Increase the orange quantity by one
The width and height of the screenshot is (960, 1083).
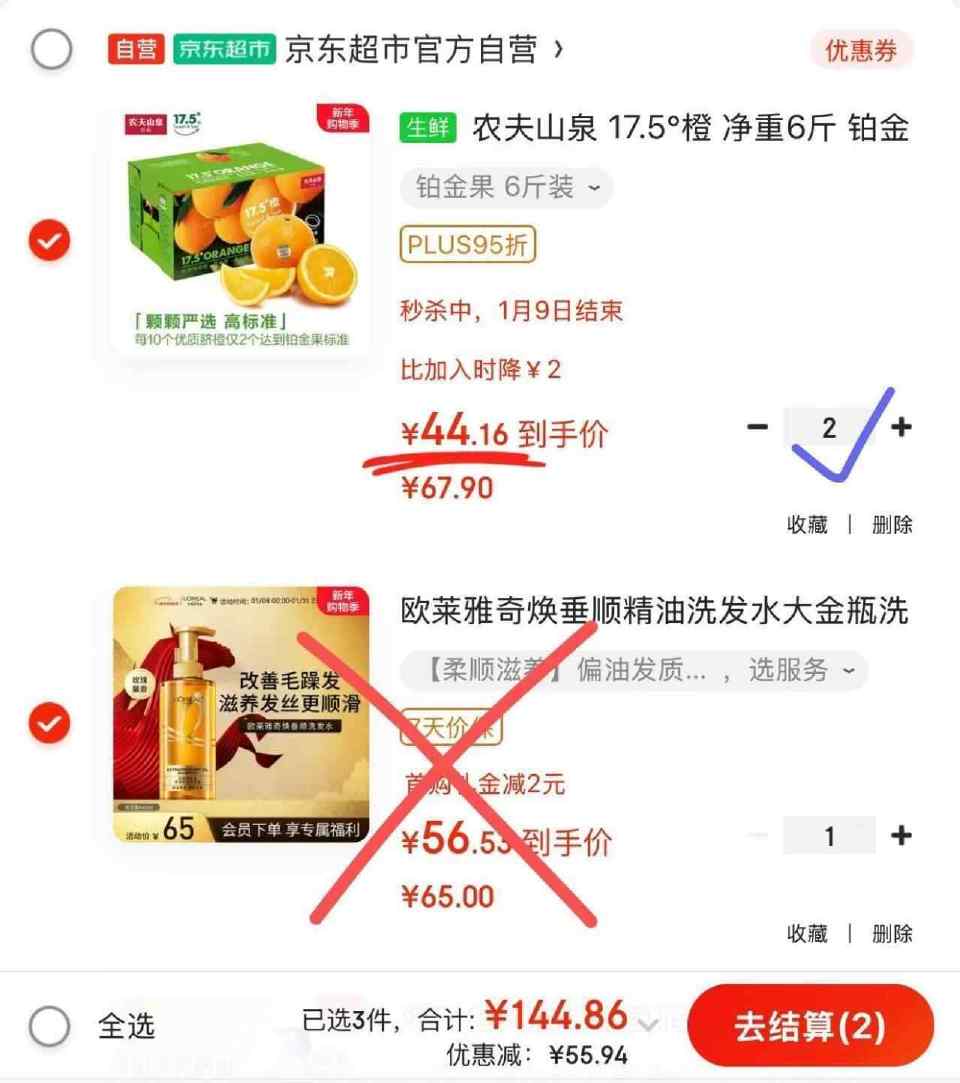[901, 427]
